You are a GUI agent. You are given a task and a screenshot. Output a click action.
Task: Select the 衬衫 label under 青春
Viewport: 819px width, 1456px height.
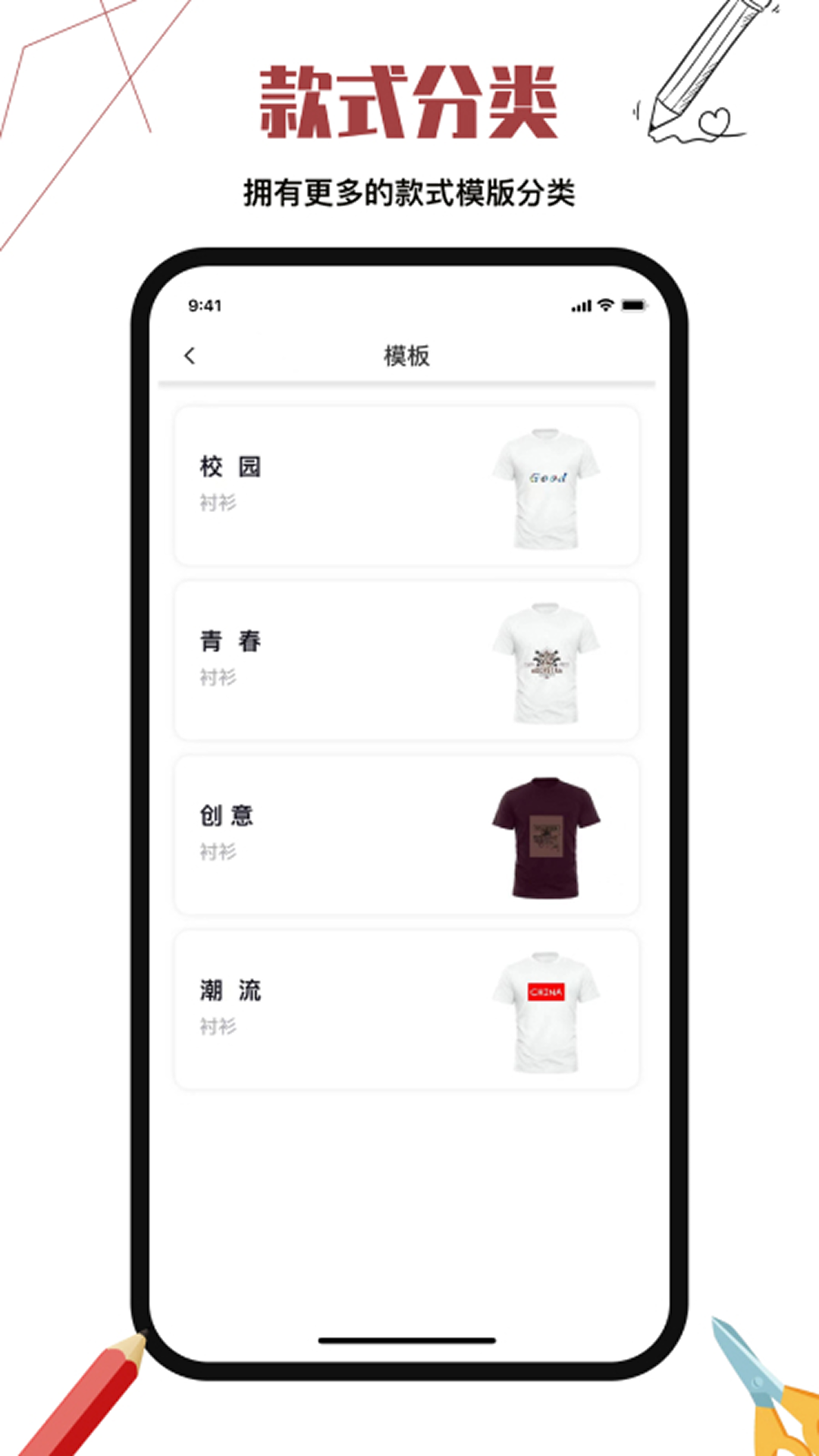(x=218, y=676)
